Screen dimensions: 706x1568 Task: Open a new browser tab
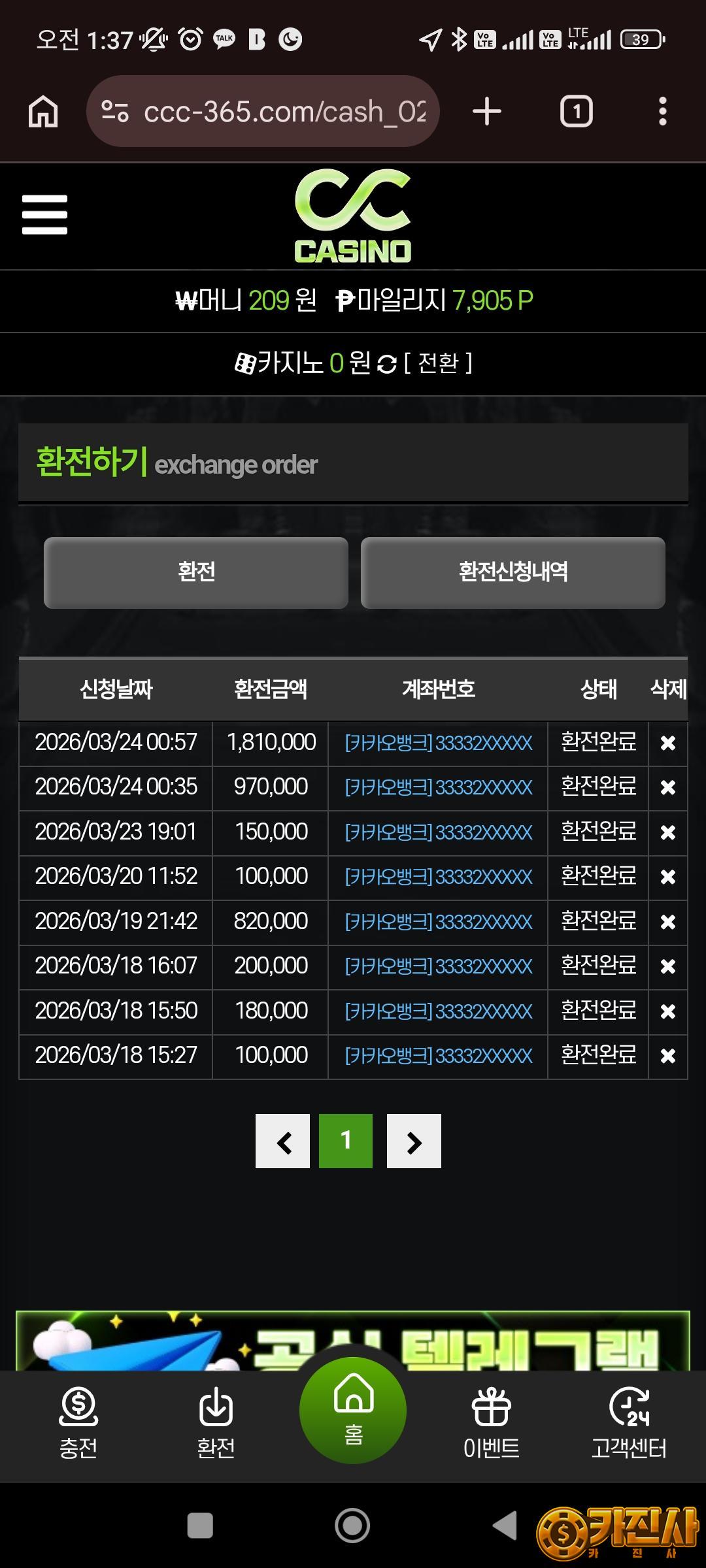(x=487, y=111)
